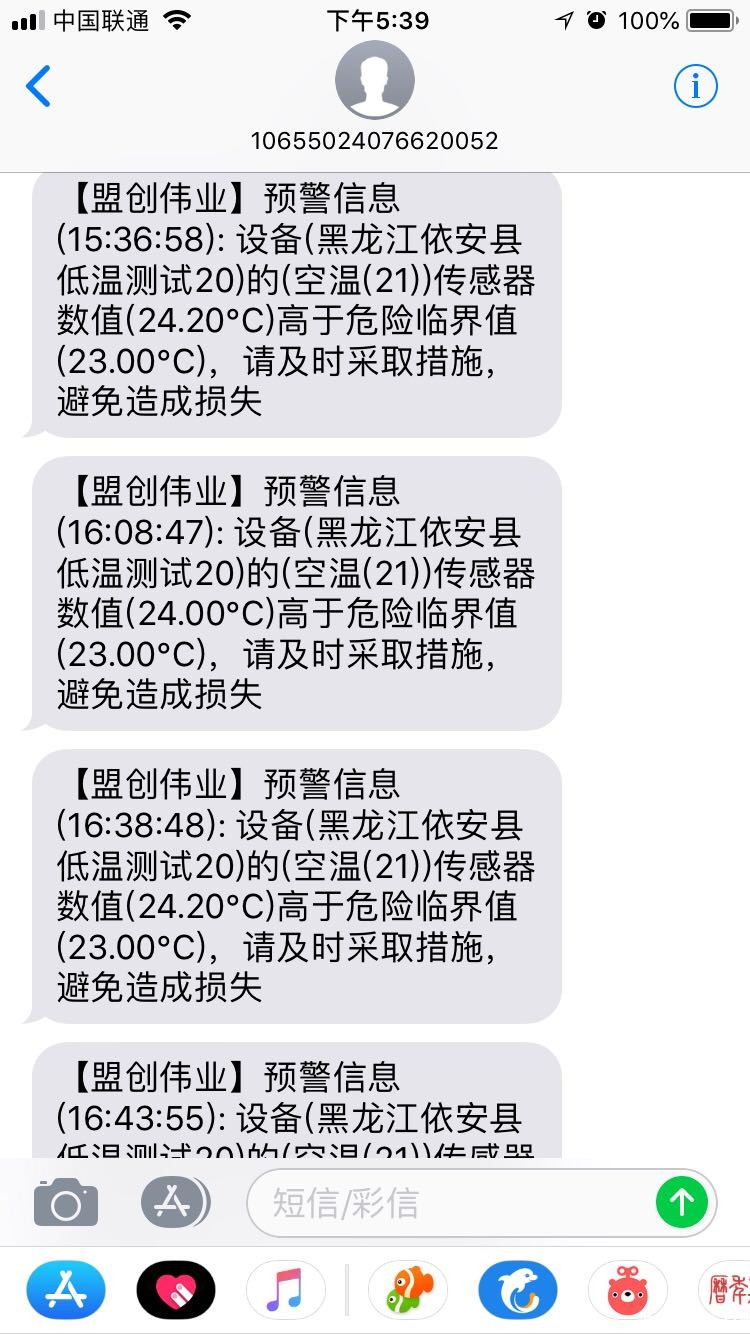750x1334 pixels.
Task: Open the red bear app in the drawer
Action: point(627,1290)
